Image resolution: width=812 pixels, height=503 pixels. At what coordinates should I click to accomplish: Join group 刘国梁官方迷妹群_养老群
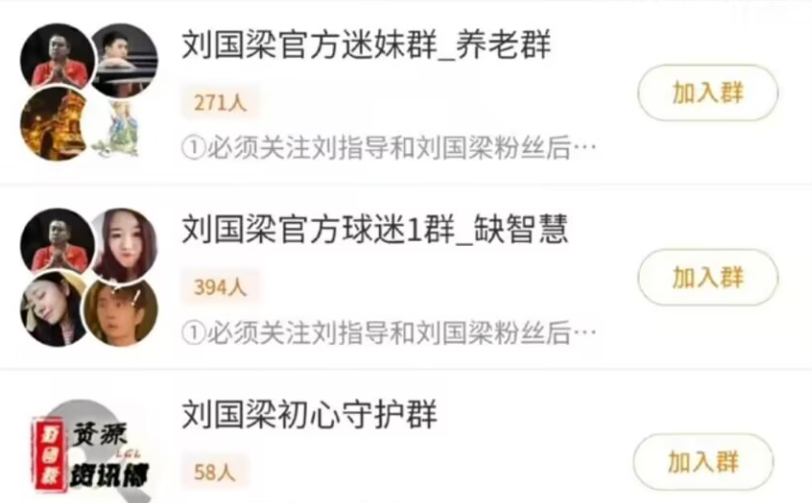(x=708, y=93)
